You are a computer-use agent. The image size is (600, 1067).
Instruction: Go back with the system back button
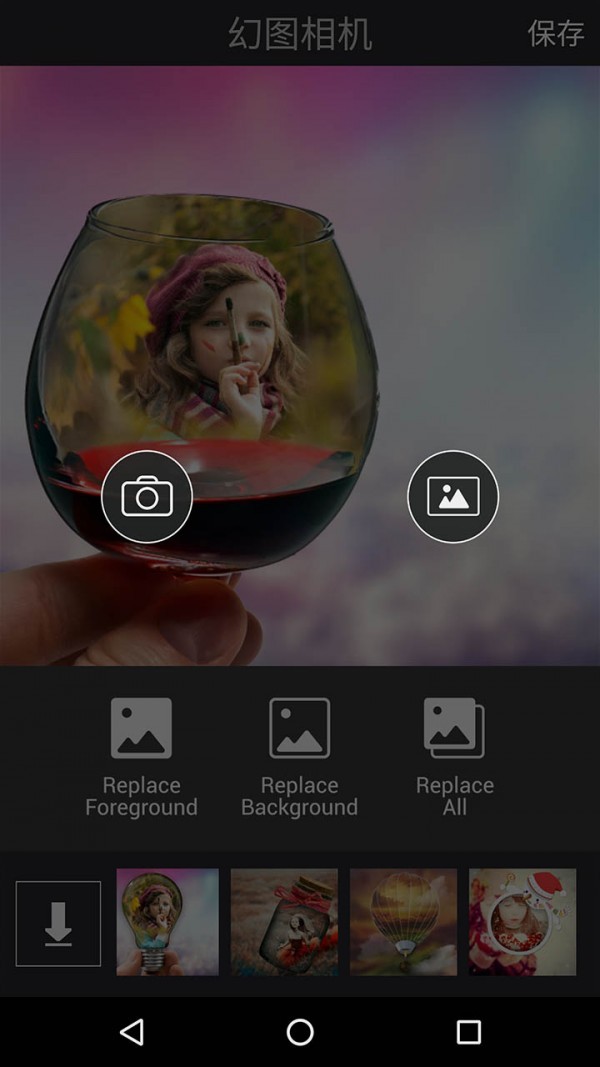131,1032
